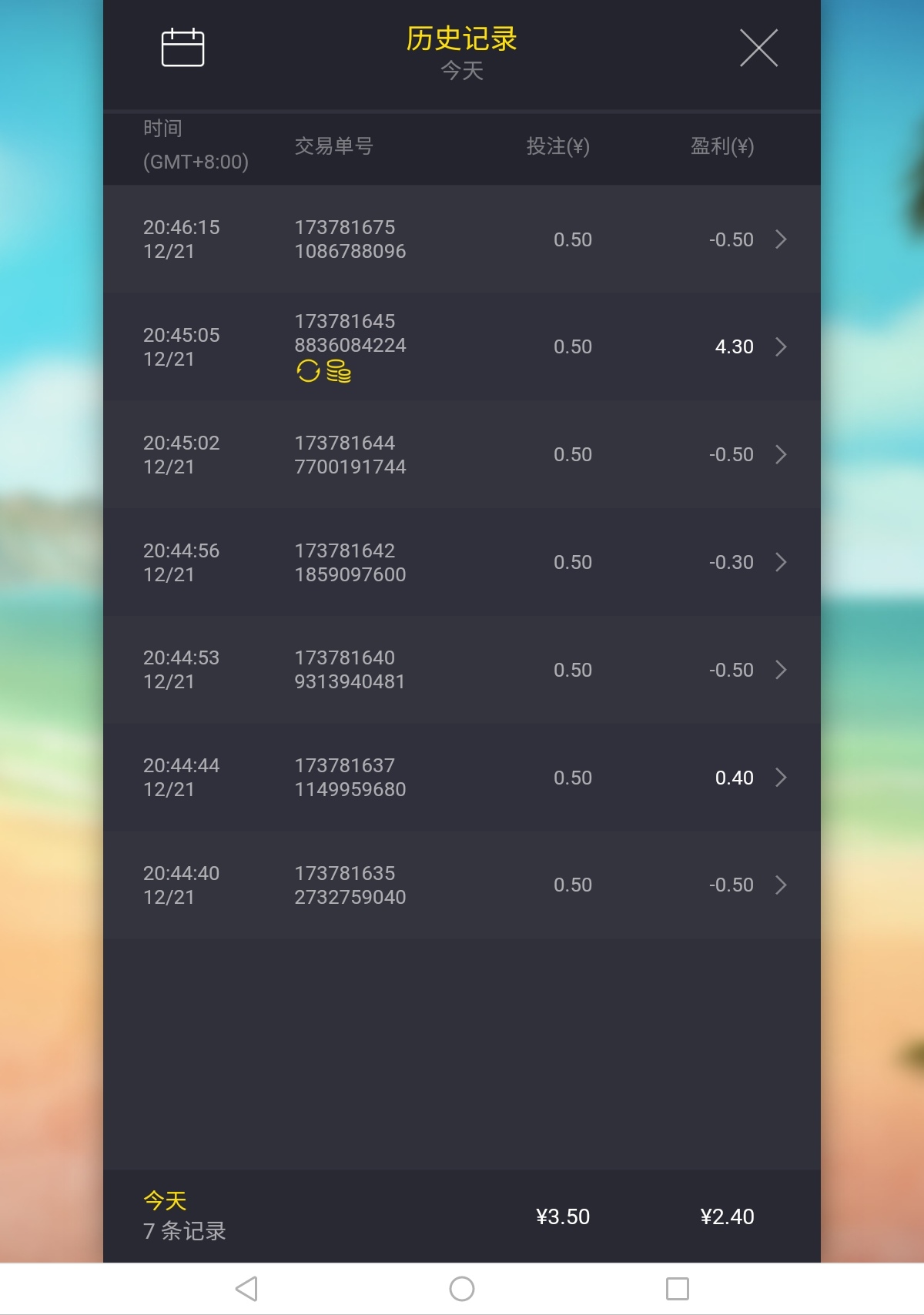Screen dimensions: 924x1315
Task: Open the calendar date picker
Action: coord(182,48)
